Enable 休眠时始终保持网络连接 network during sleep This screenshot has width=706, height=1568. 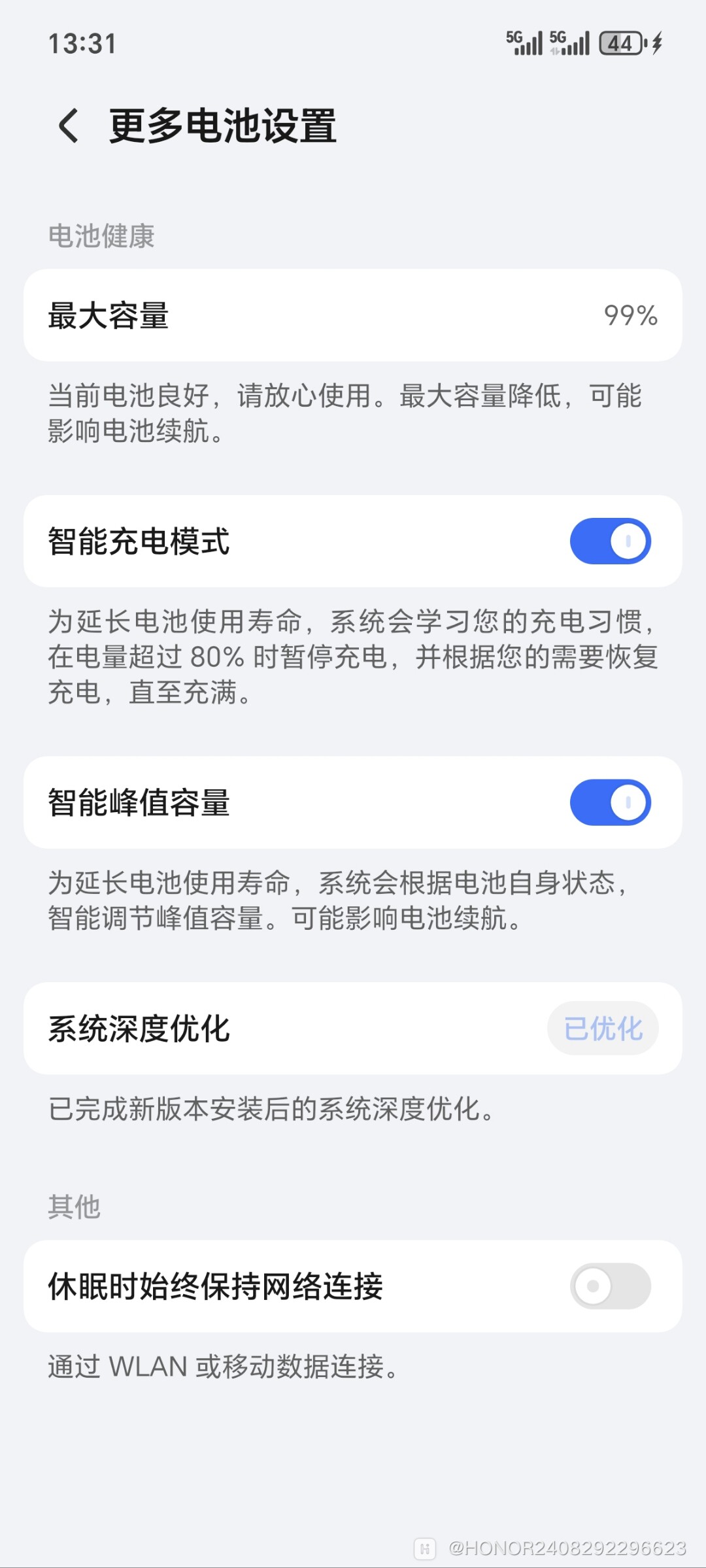point(609,1286)
